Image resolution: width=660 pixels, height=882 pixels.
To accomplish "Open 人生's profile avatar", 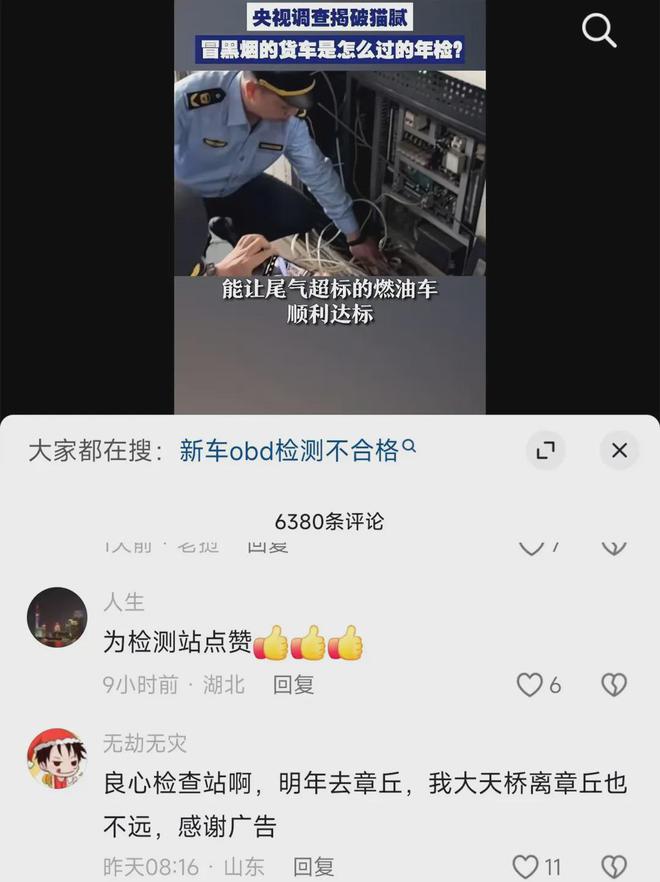I will (57, 617).
